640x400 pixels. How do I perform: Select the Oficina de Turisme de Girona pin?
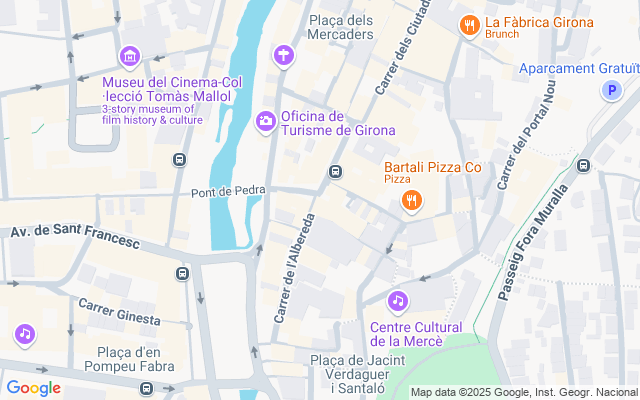click(265, 121)
